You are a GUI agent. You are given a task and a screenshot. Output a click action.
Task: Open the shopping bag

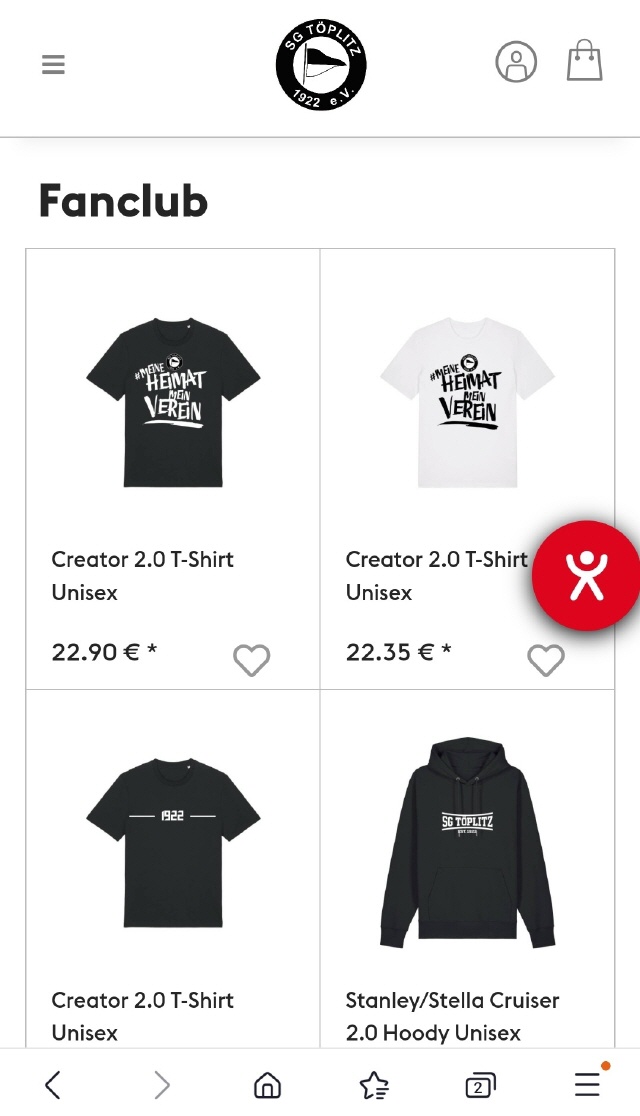pos(585,62)
